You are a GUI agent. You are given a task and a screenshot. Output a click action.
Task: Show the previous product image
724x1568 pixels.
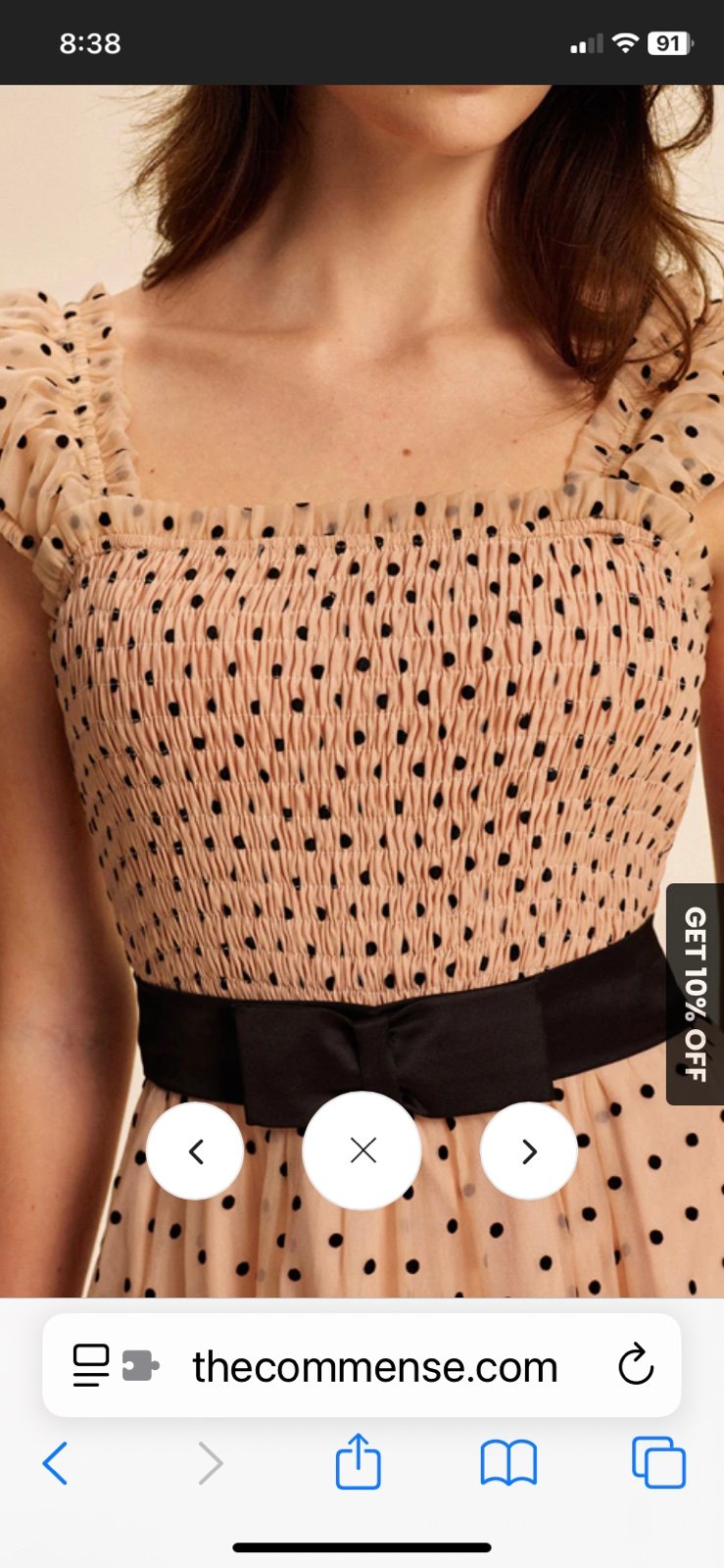[x=195, y=1151]
